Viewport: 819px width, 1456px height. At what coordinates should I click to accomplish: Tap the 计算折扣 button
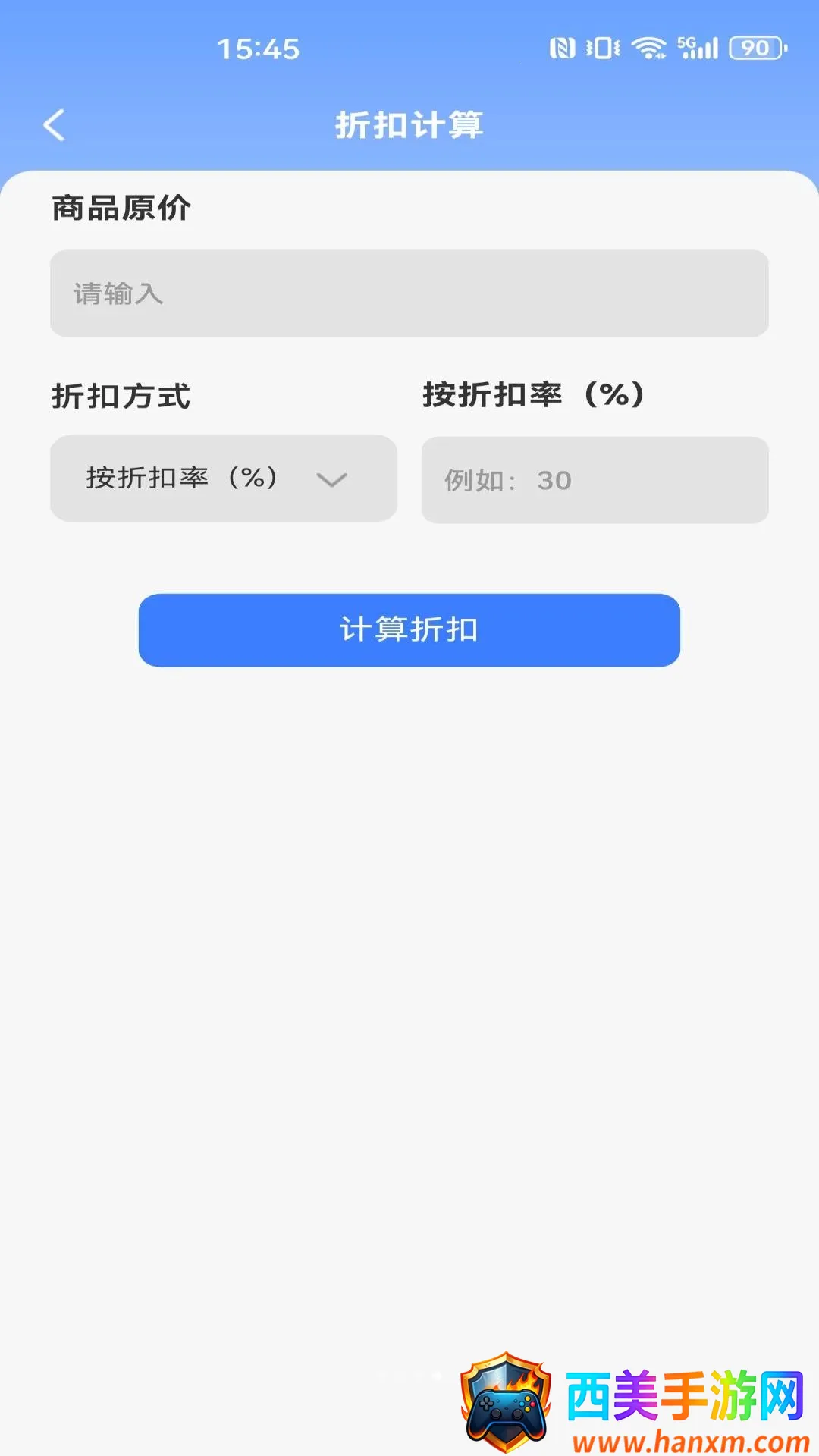point(409,630)
